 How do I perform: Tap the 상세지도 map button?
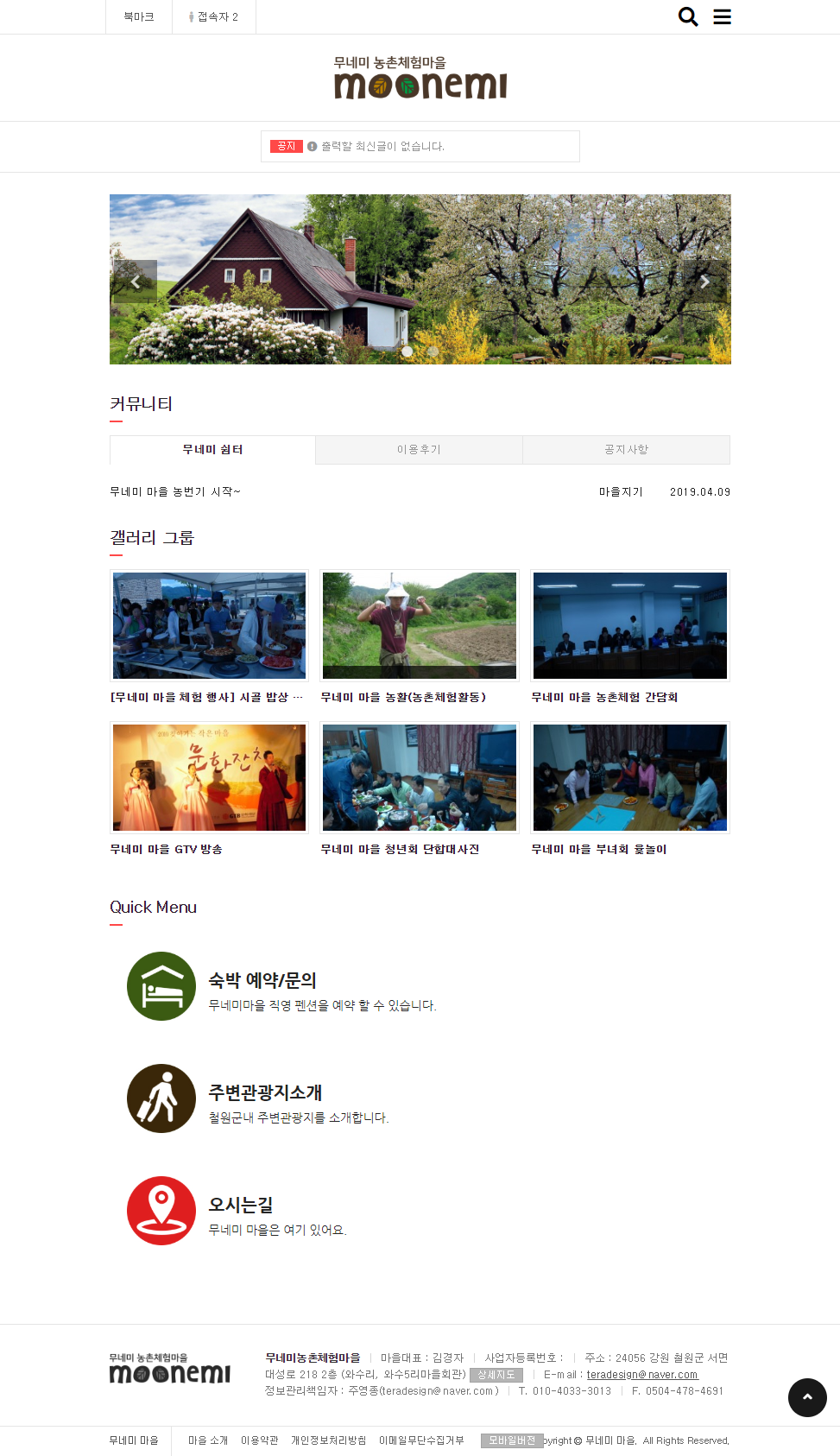pyautogui.click(x=496, y=1375)
